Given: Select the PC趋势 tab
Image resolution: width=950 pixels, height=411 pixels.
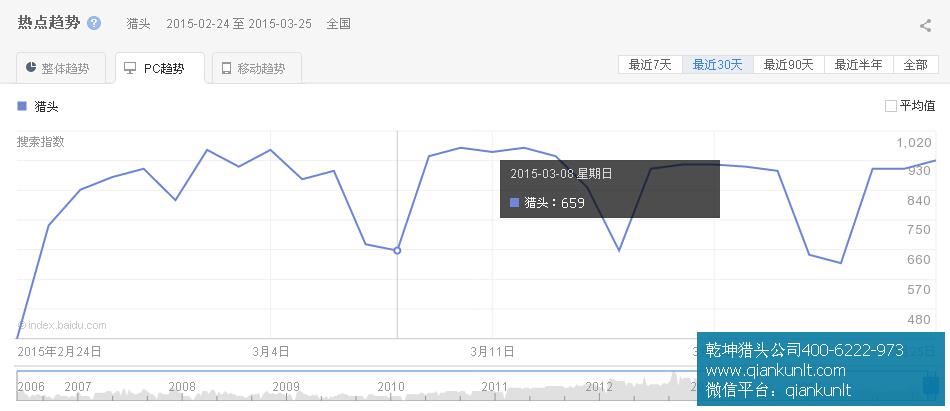Looking at the screenshot, I should pyautogui.click(x=155, y=69).
